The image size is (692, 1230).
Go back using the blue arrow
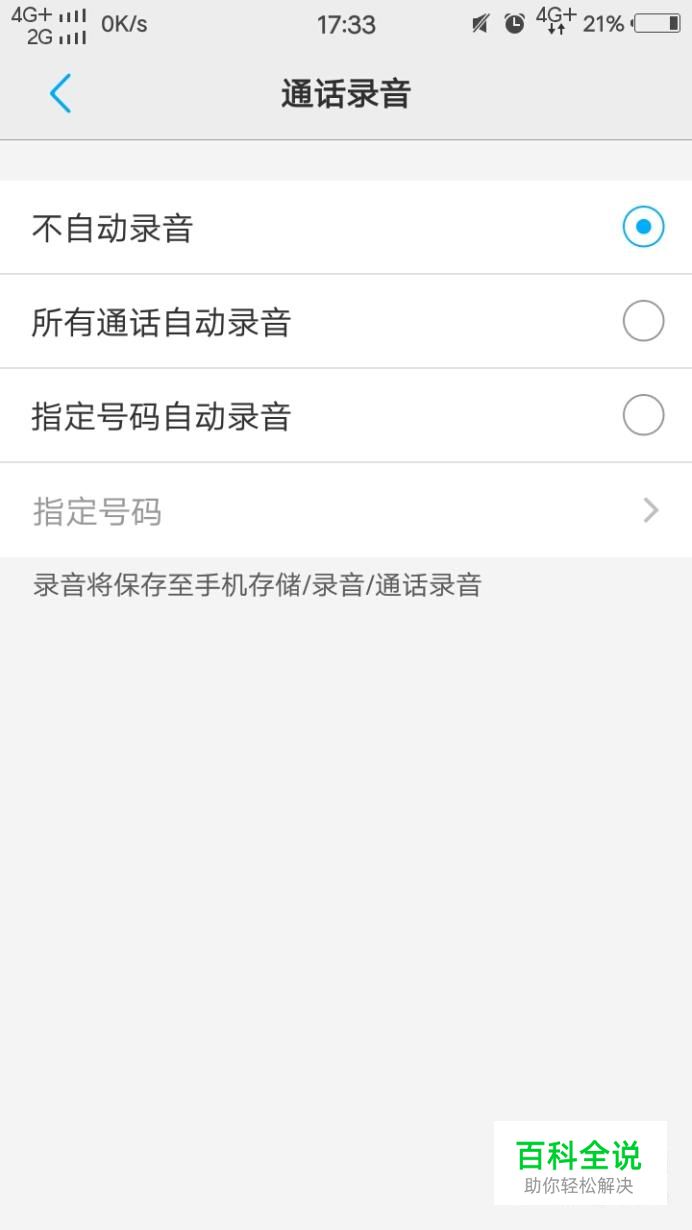[60, 94]
